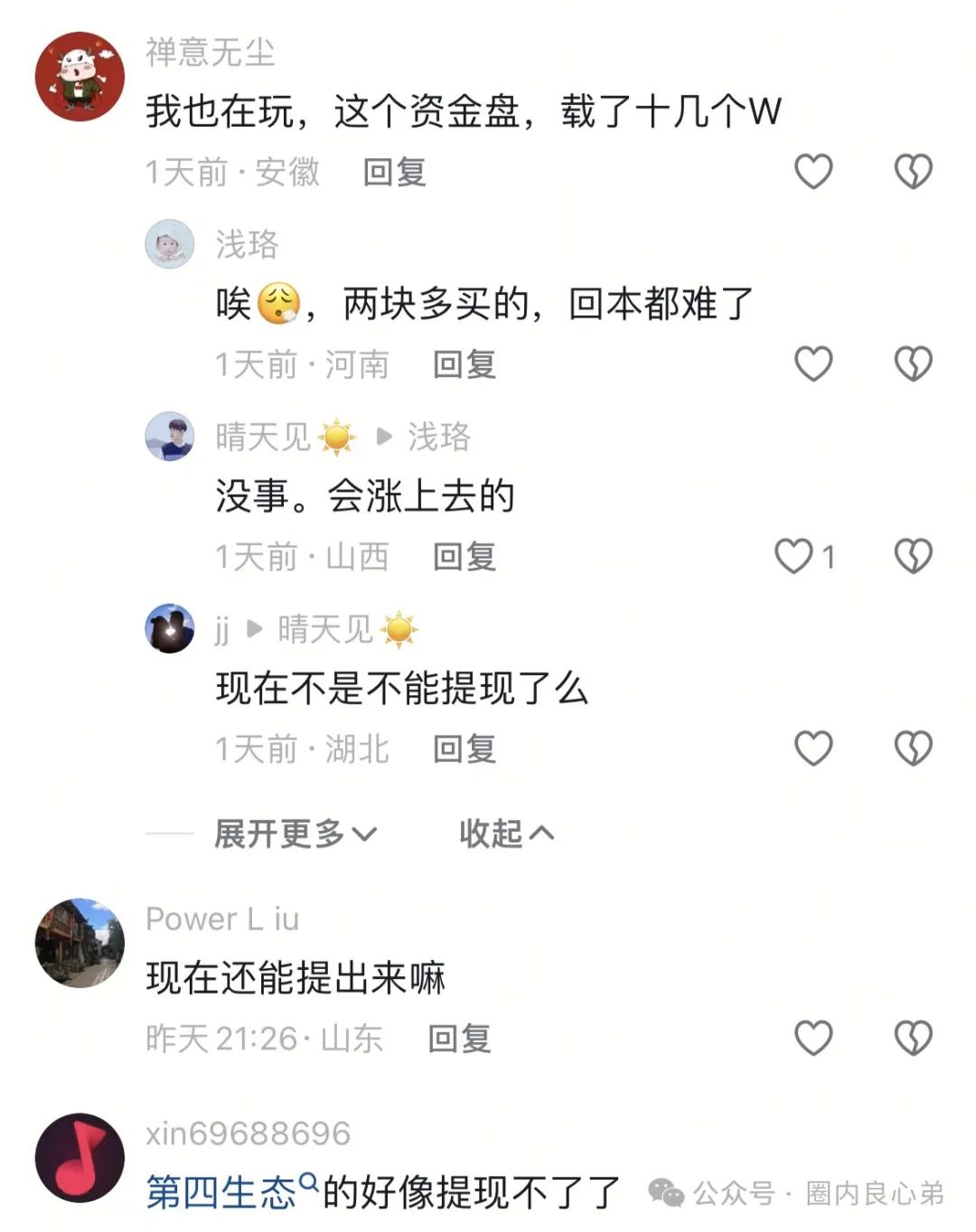The width and height of the screenshot is (976, 1232).
Task: Dislike 晴天见's reply 会涨上去的
Action: point(913,556)
